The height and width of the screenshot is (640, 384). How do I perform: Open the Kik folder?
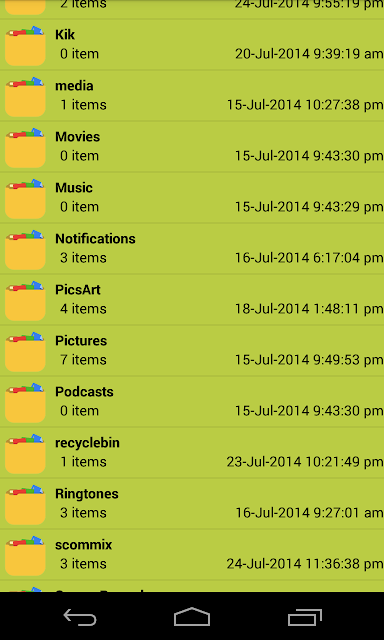[192, 44]
